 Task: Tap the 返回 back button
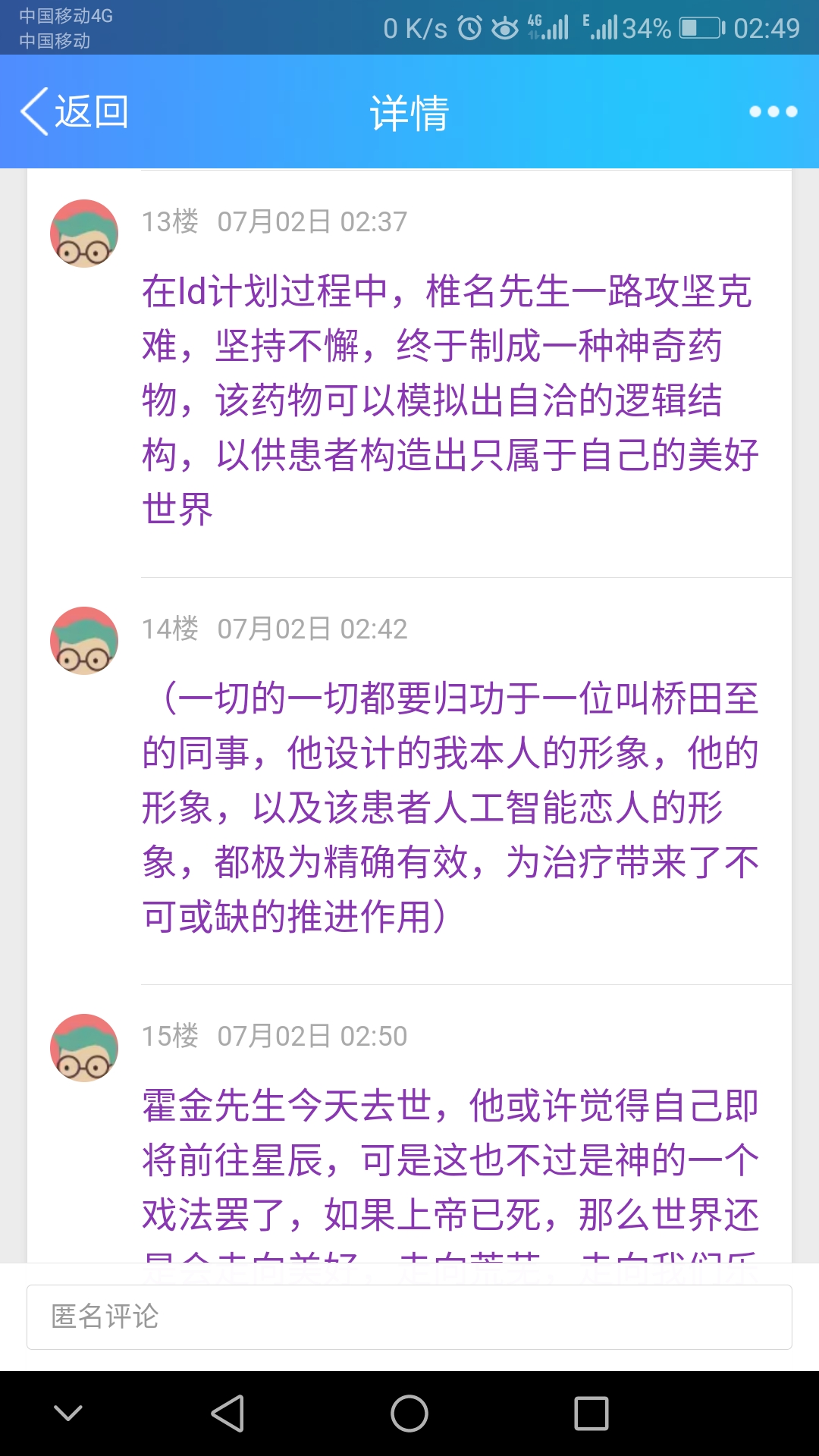pyautogui.click(x=74, y=112)
